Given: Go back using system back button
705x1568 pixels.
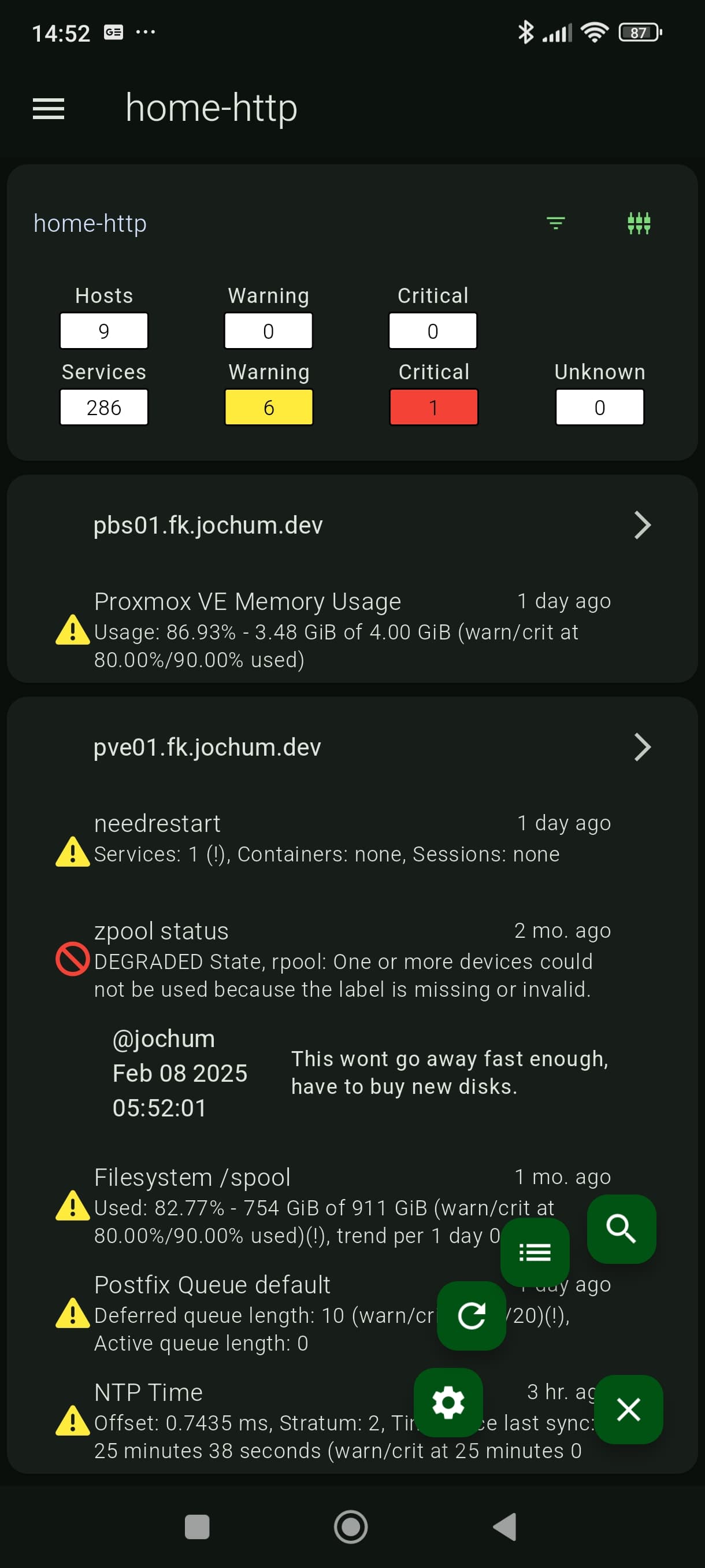Looking at the screenshot, I should point(505,1526).
